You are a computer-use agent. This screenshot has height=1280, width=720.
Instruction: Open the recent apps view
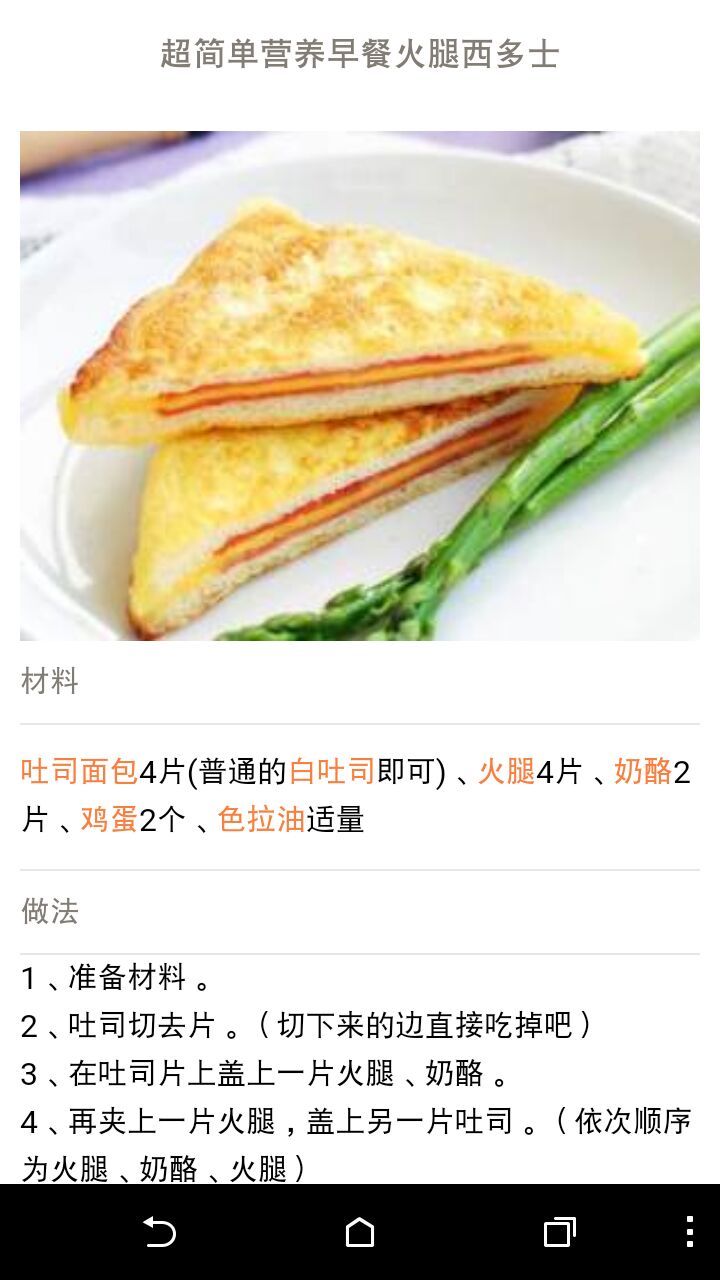click(x=559, y=1232)
